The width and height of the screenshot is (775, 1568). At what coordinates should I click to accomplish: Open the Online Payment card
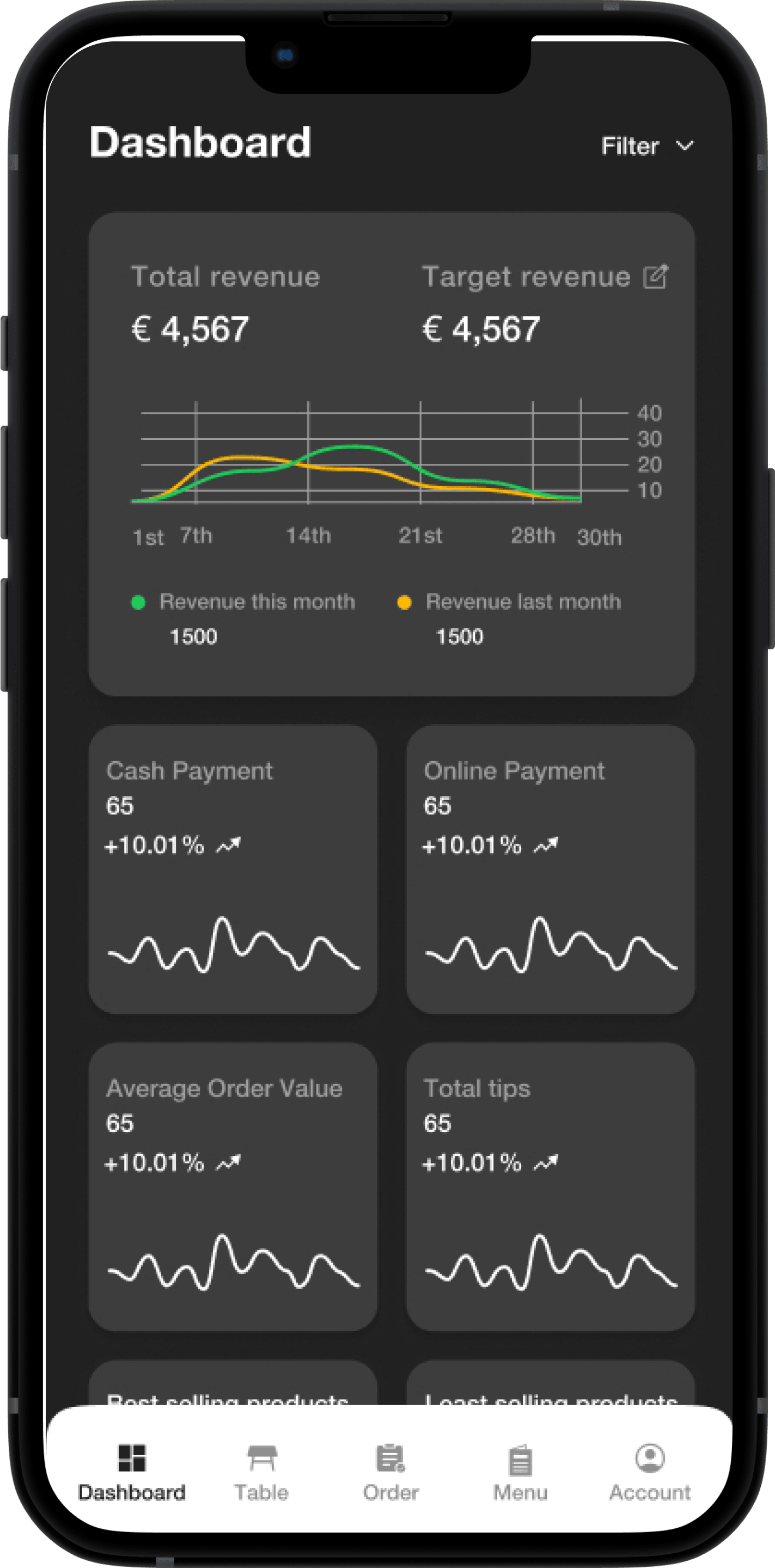click(550, 868)
